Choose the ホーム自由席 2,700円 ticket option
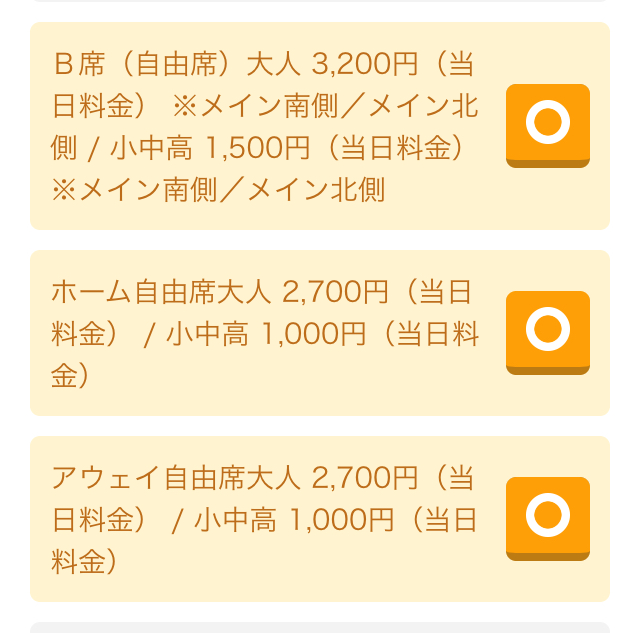The image size is (640, 633). click(x=547, y=331)
